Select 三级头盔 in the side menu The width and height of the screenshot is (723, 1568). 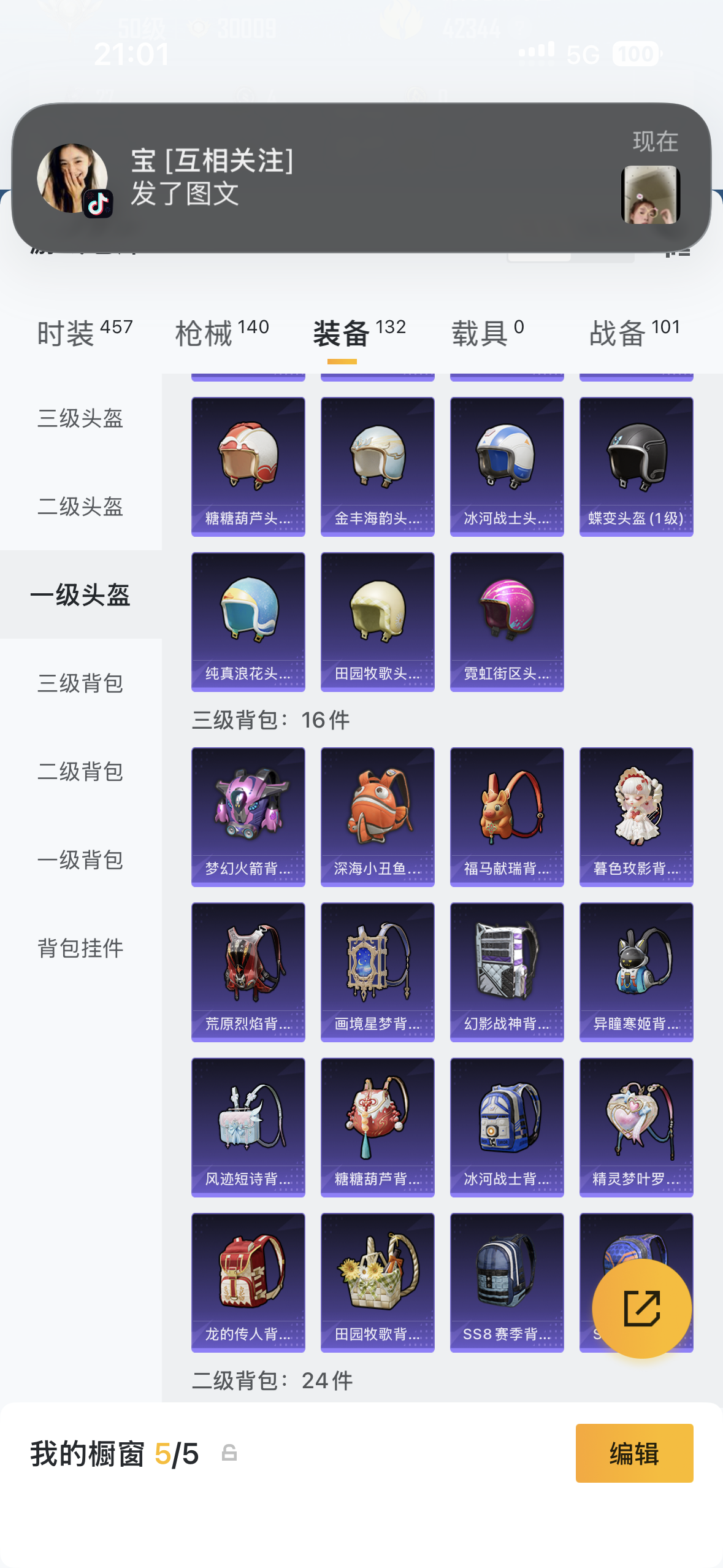80,418
